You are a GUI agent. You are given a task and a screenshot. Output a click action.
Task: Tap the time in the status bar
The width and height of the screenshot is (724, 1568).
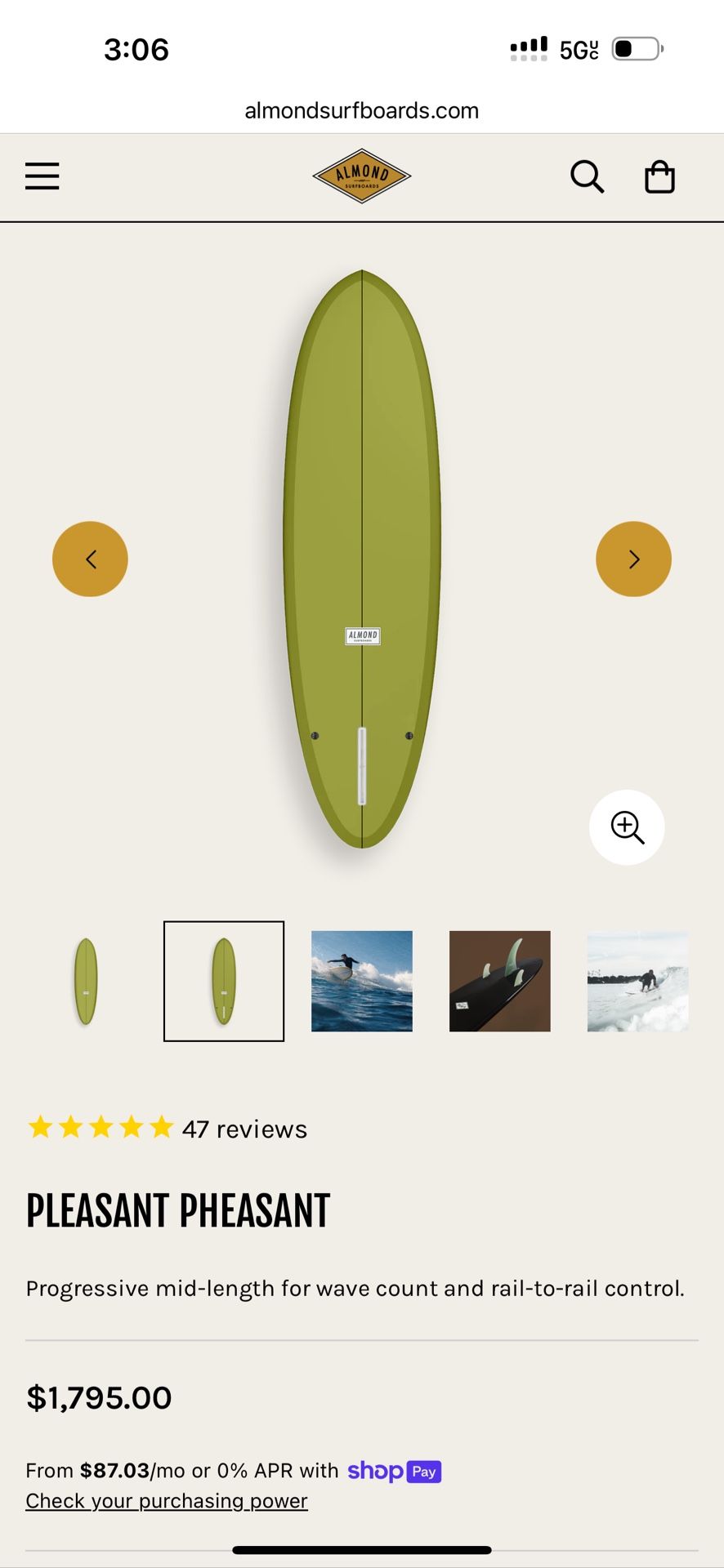click(x=137, y=49)
